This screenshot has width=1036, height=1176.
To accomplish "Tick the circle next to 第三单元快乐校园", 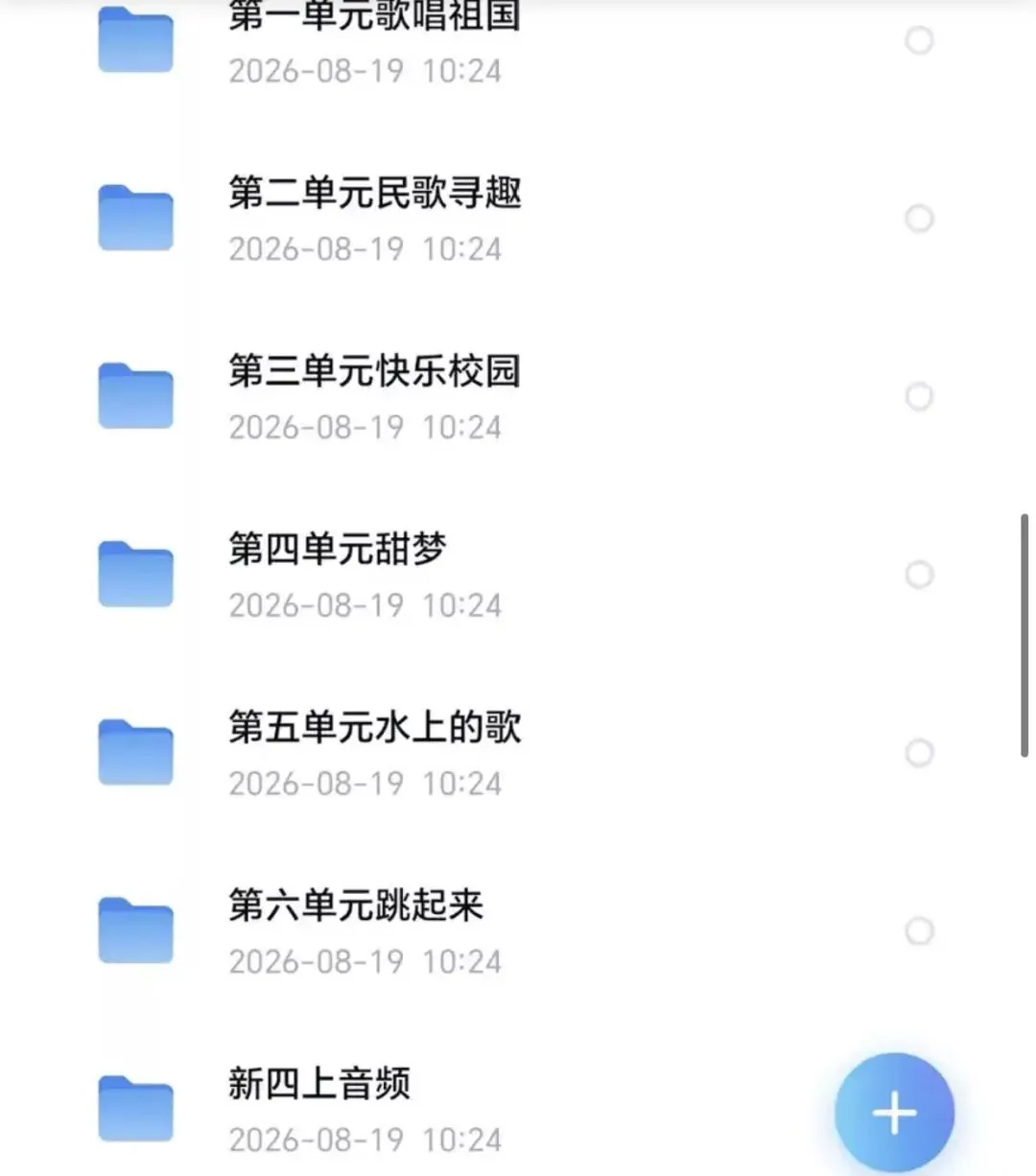I will click(x=919, y=396).
